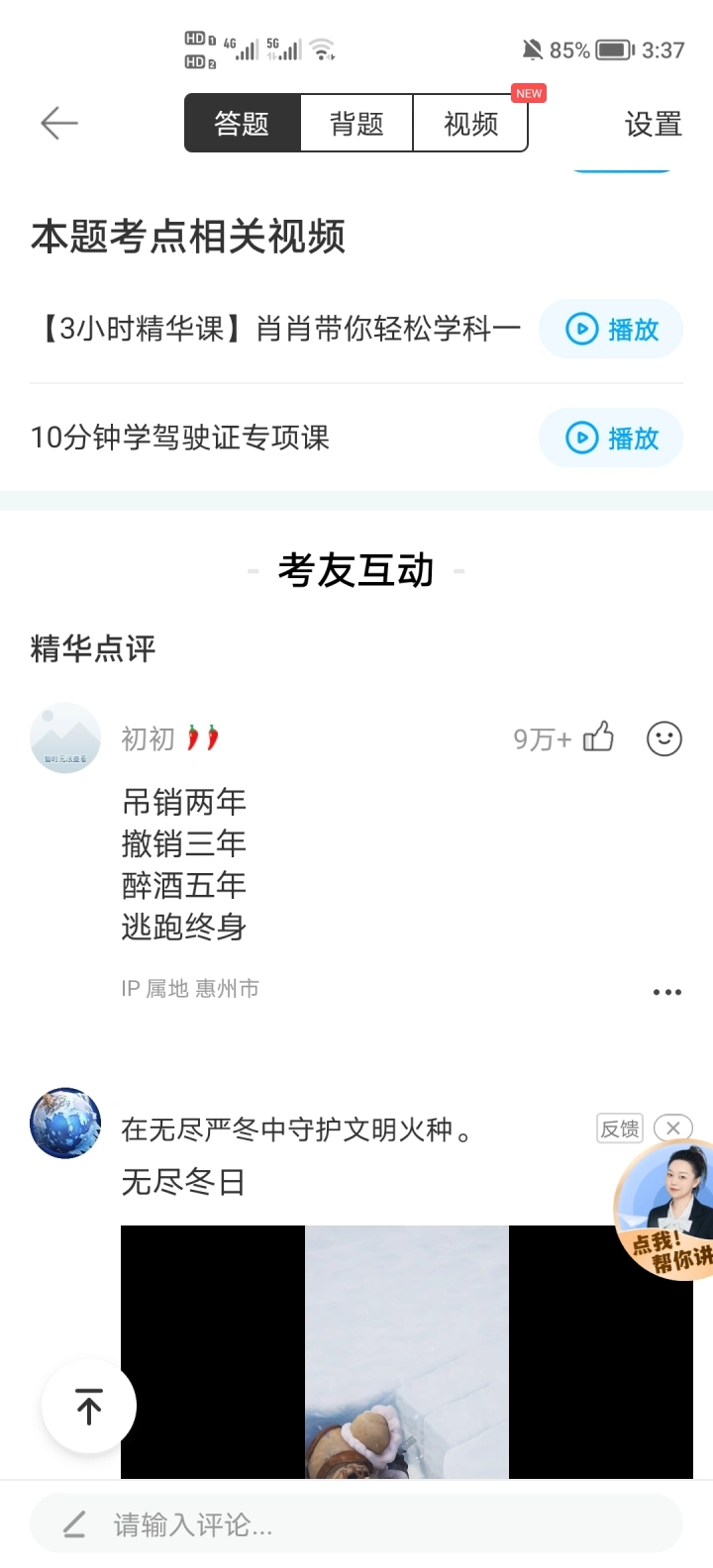Open 设置 in the top bar
713x1568 pixels.
654,124
